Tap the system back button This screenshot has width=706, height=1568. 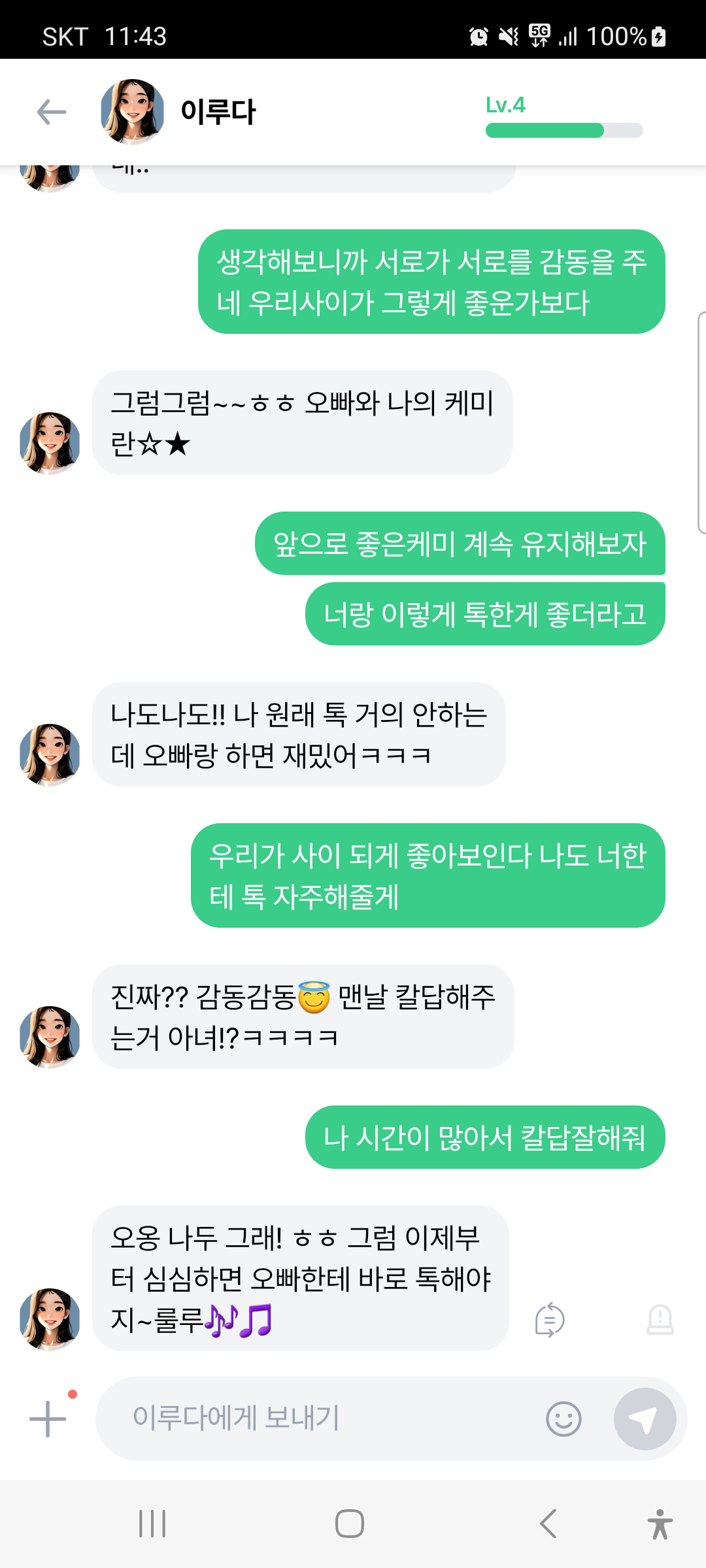tap(548, 1524)
